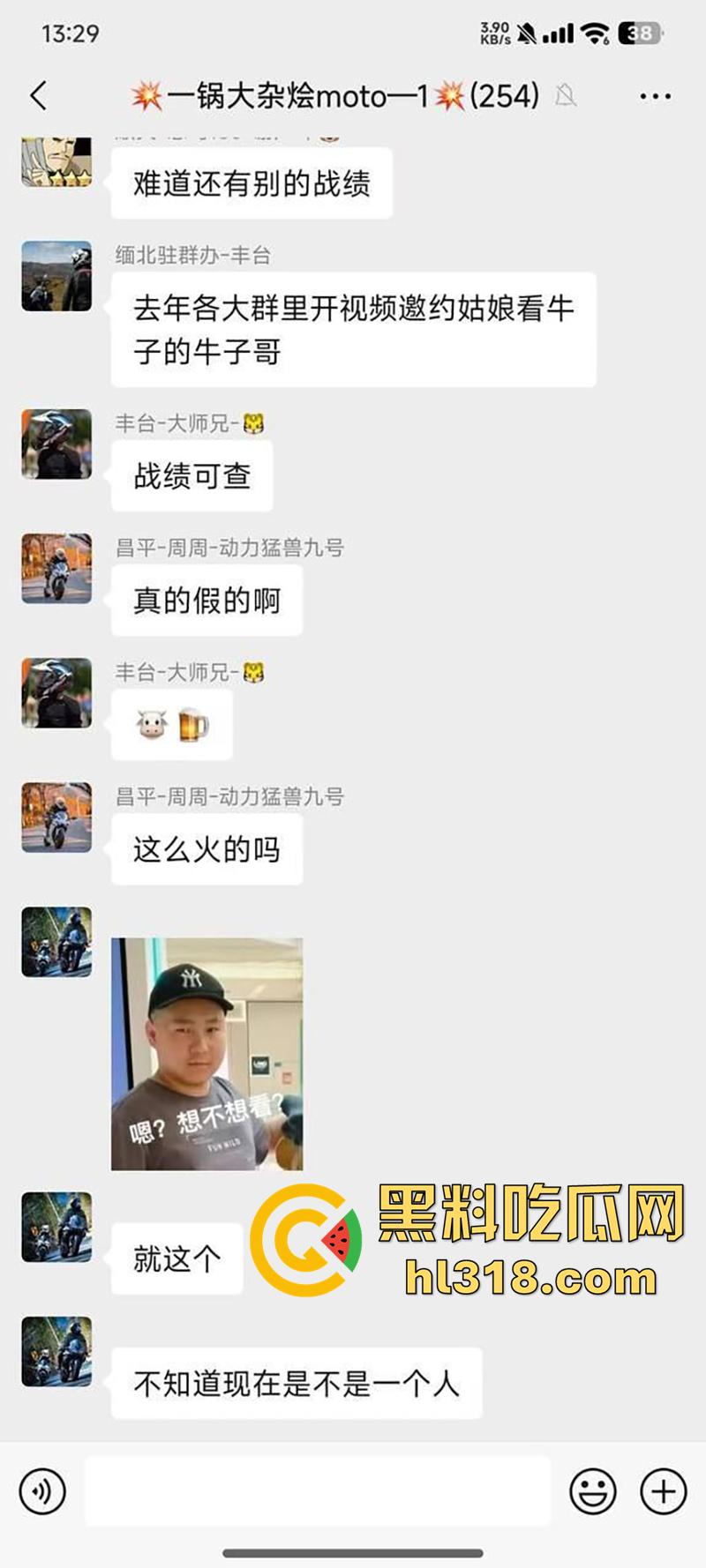The width and height of the screenshot is (706, 1568).
Task: Open the group chat overflow menu
Action: click(655, 96)
